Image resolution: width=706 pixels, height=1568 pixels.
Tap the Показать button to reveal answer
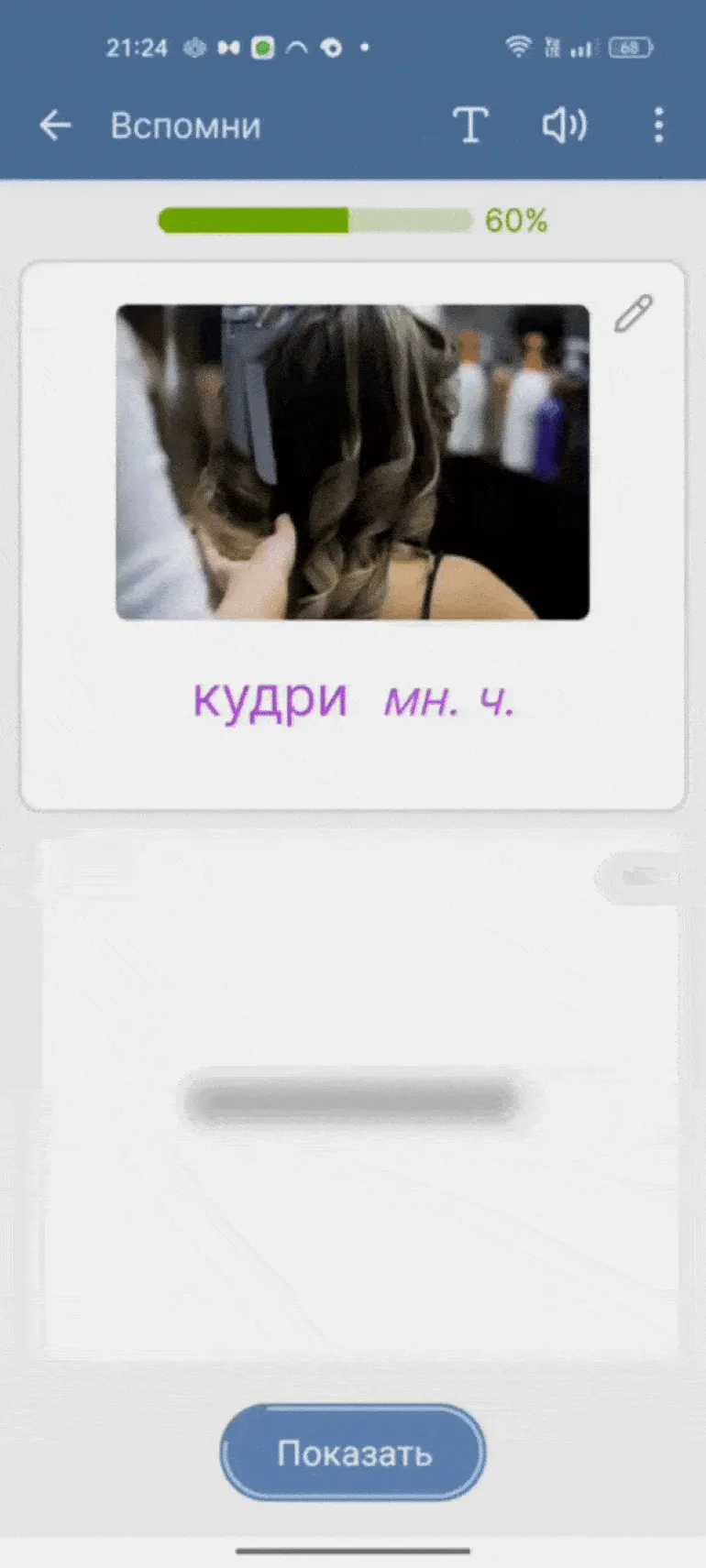click(353, 1453)
